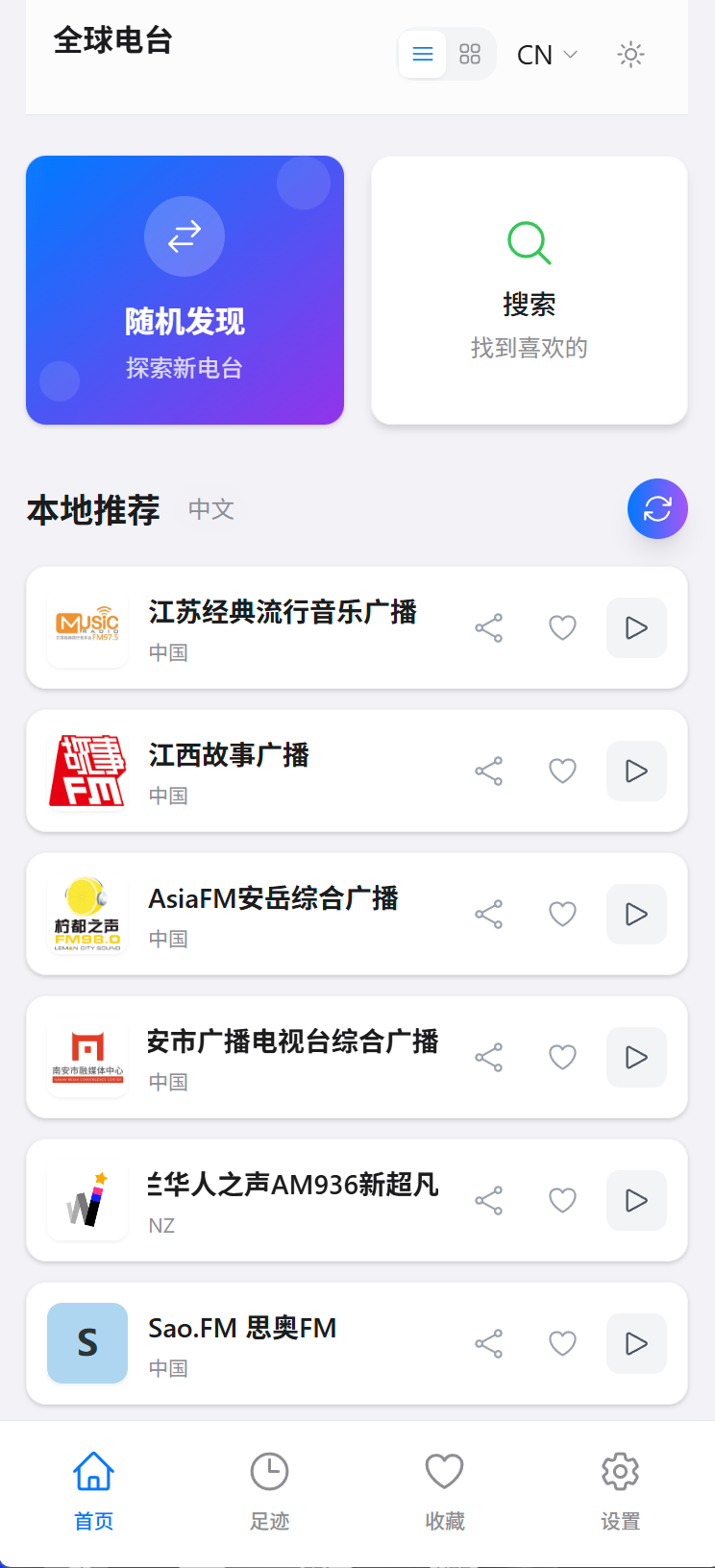Open 随机发现 to explore new stations
This screenshot has width=715, height=1568.
[185, 290]
